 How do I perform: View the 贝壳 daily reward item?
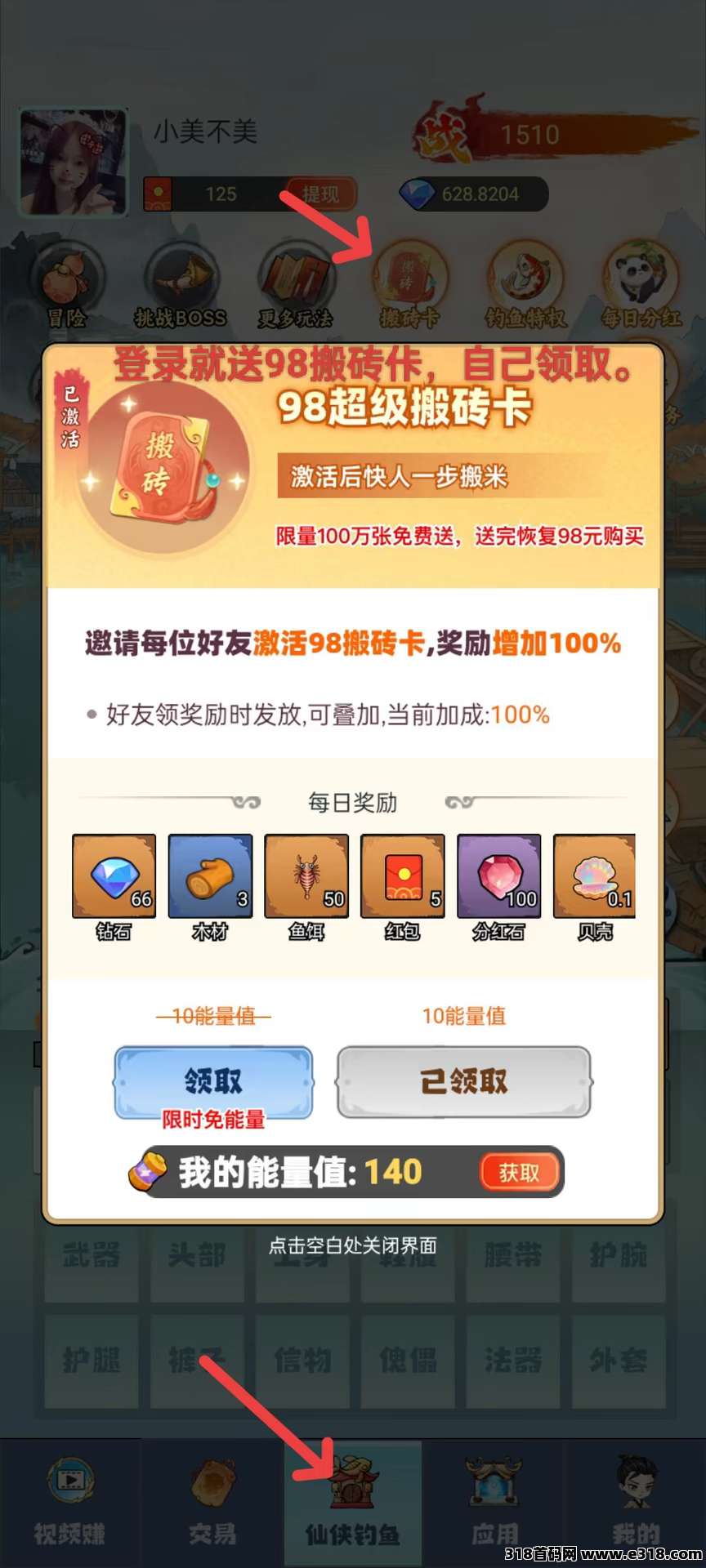coord(594,876)
